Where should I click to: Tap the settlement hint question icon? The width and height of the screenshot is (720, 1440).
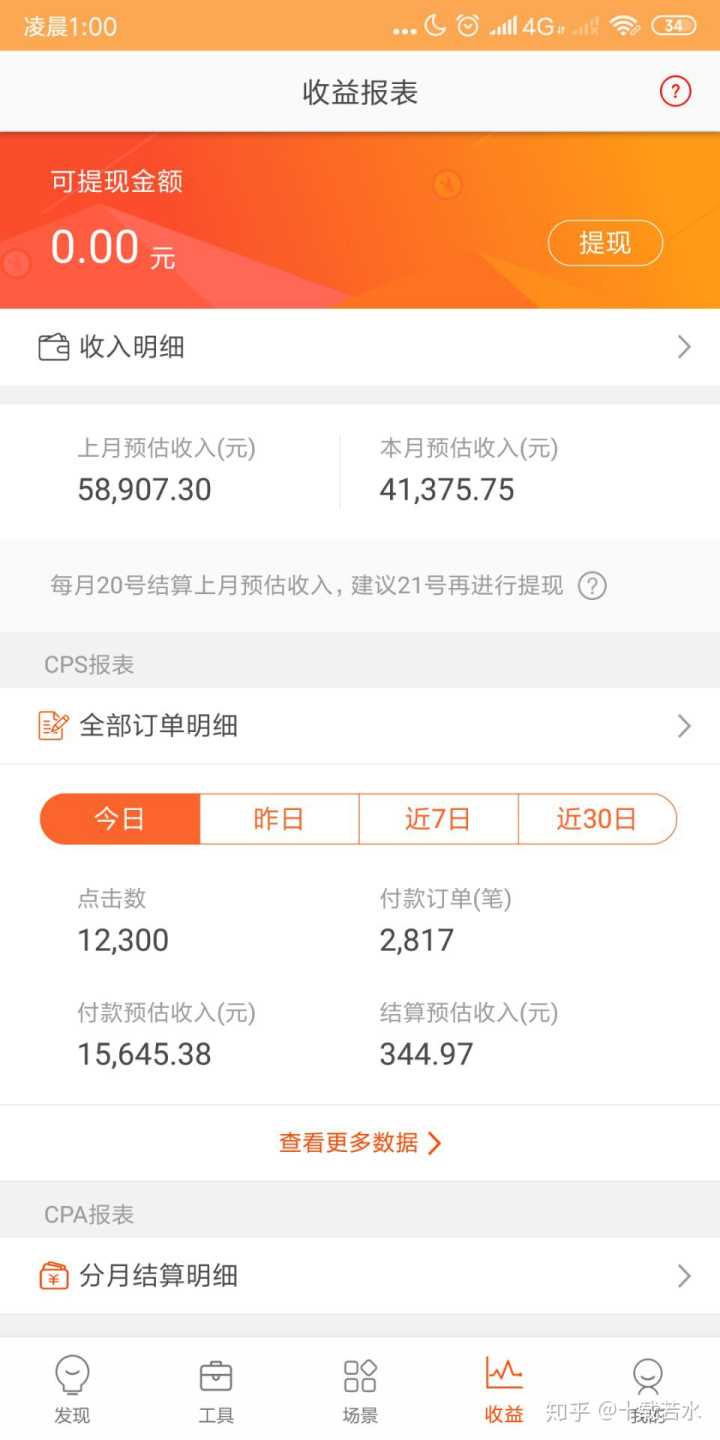[593, 586]
